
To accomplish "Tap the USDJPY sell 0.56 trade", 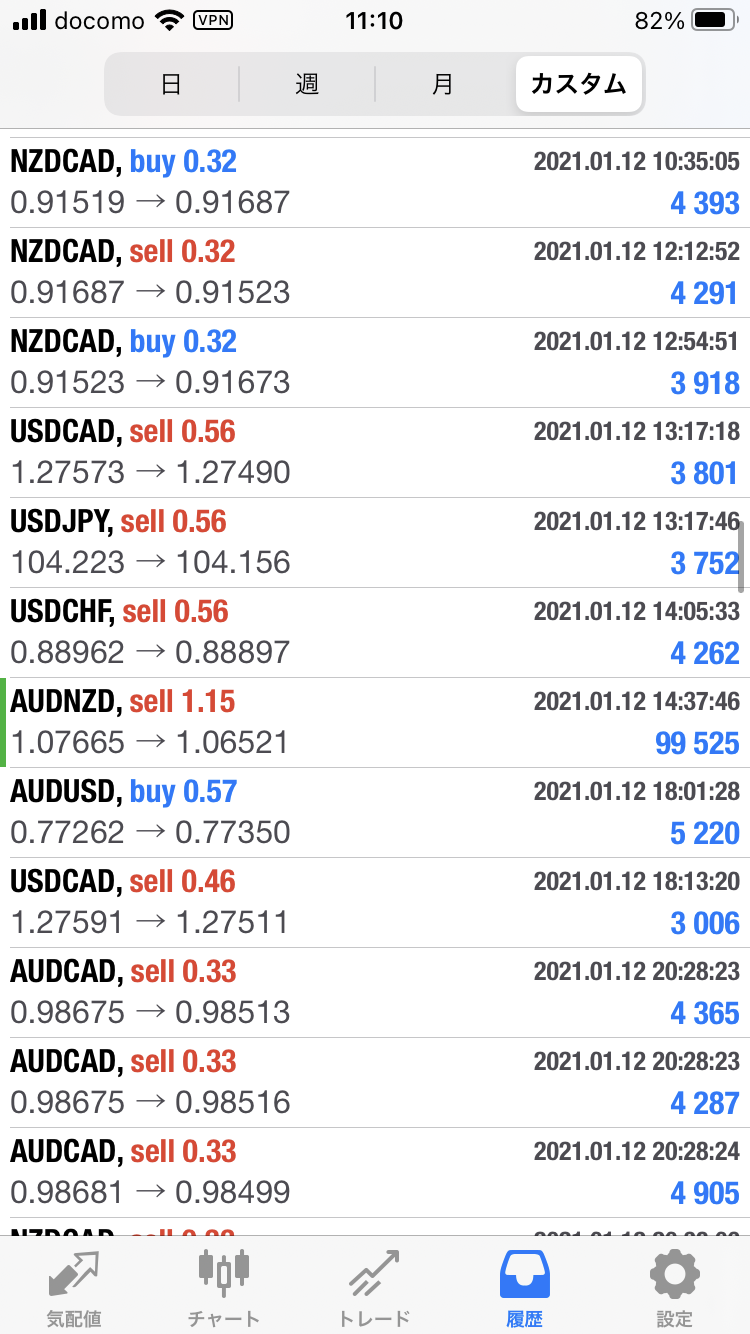I will point(375,543).
